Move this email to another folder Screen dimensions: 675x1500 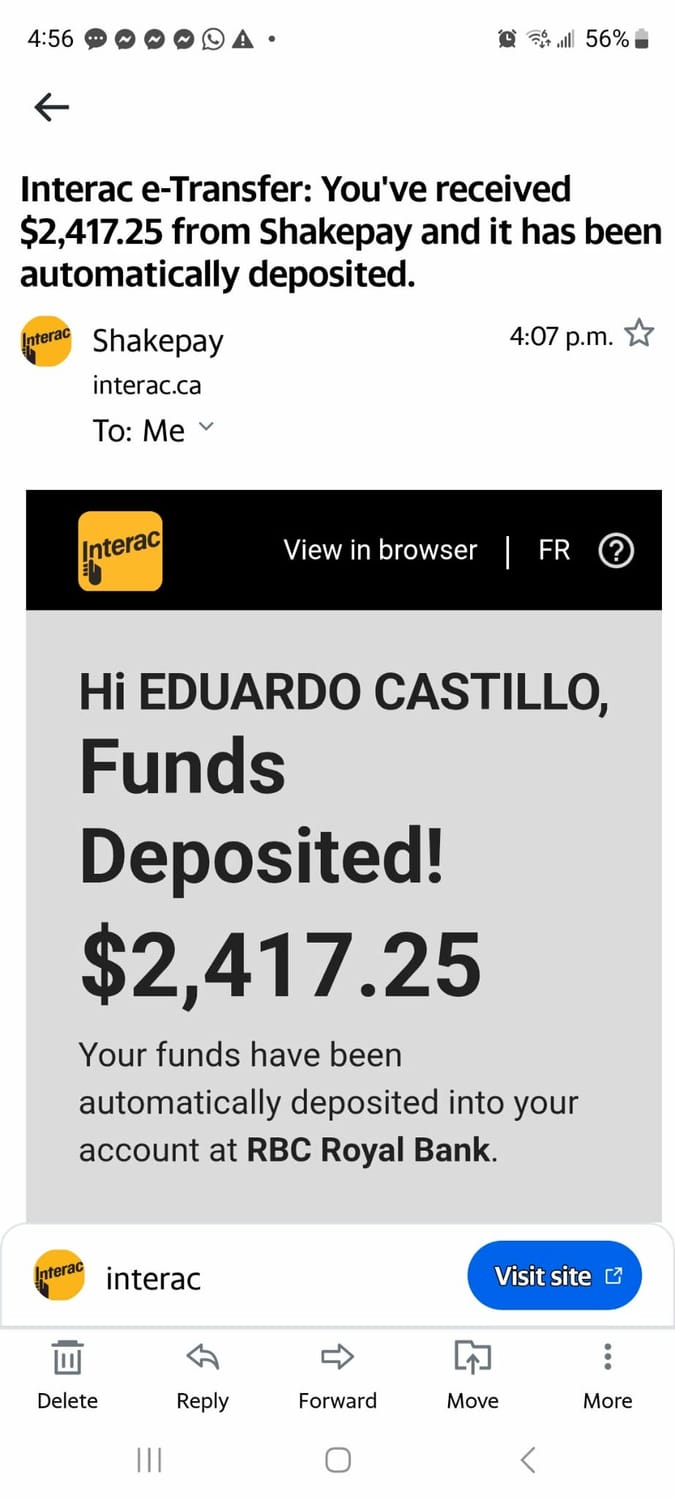click(472, 1375)
